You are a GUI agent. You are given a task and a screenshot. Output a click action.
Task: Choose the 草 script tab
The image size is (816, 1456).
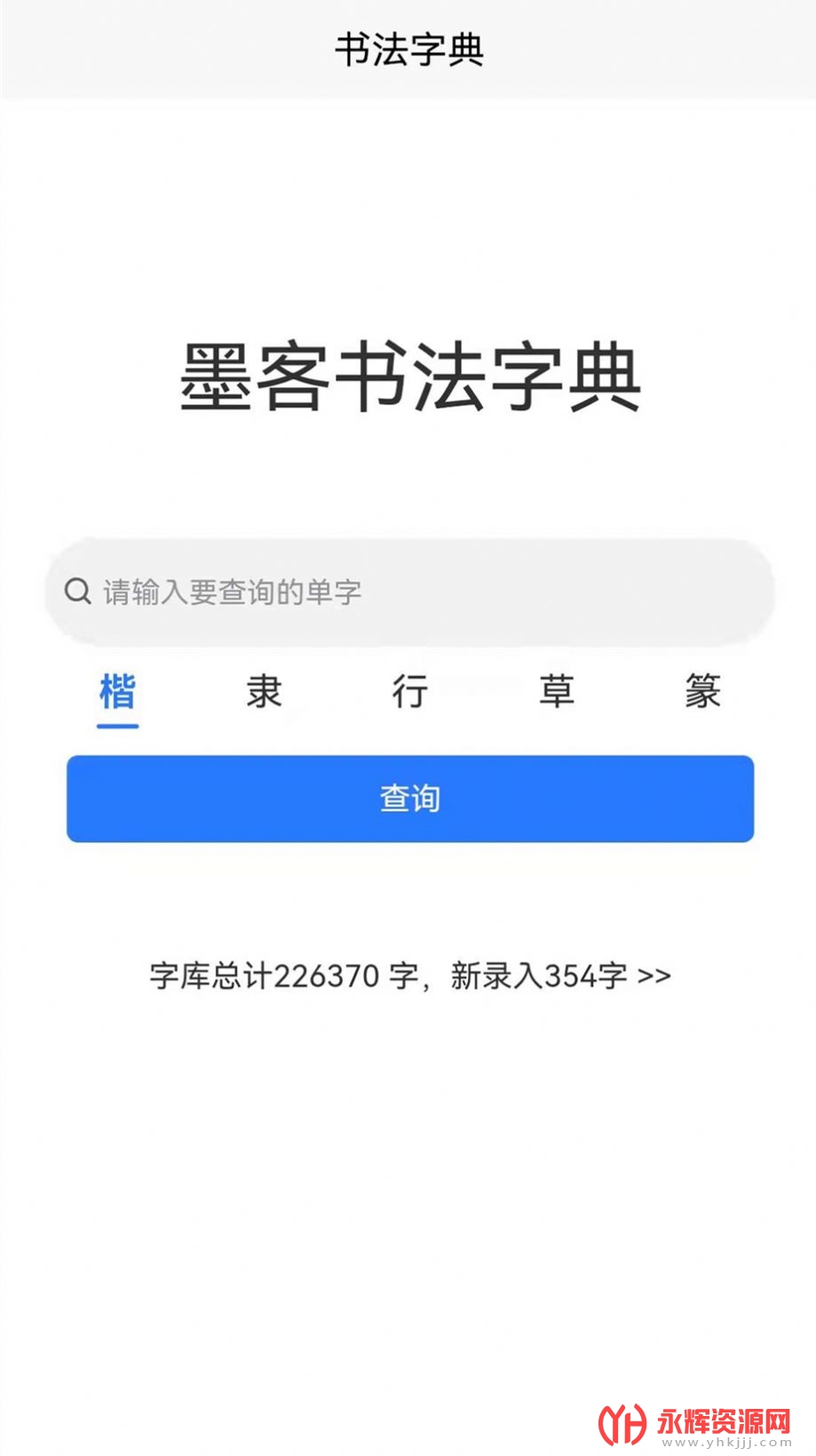pos(557,691)
